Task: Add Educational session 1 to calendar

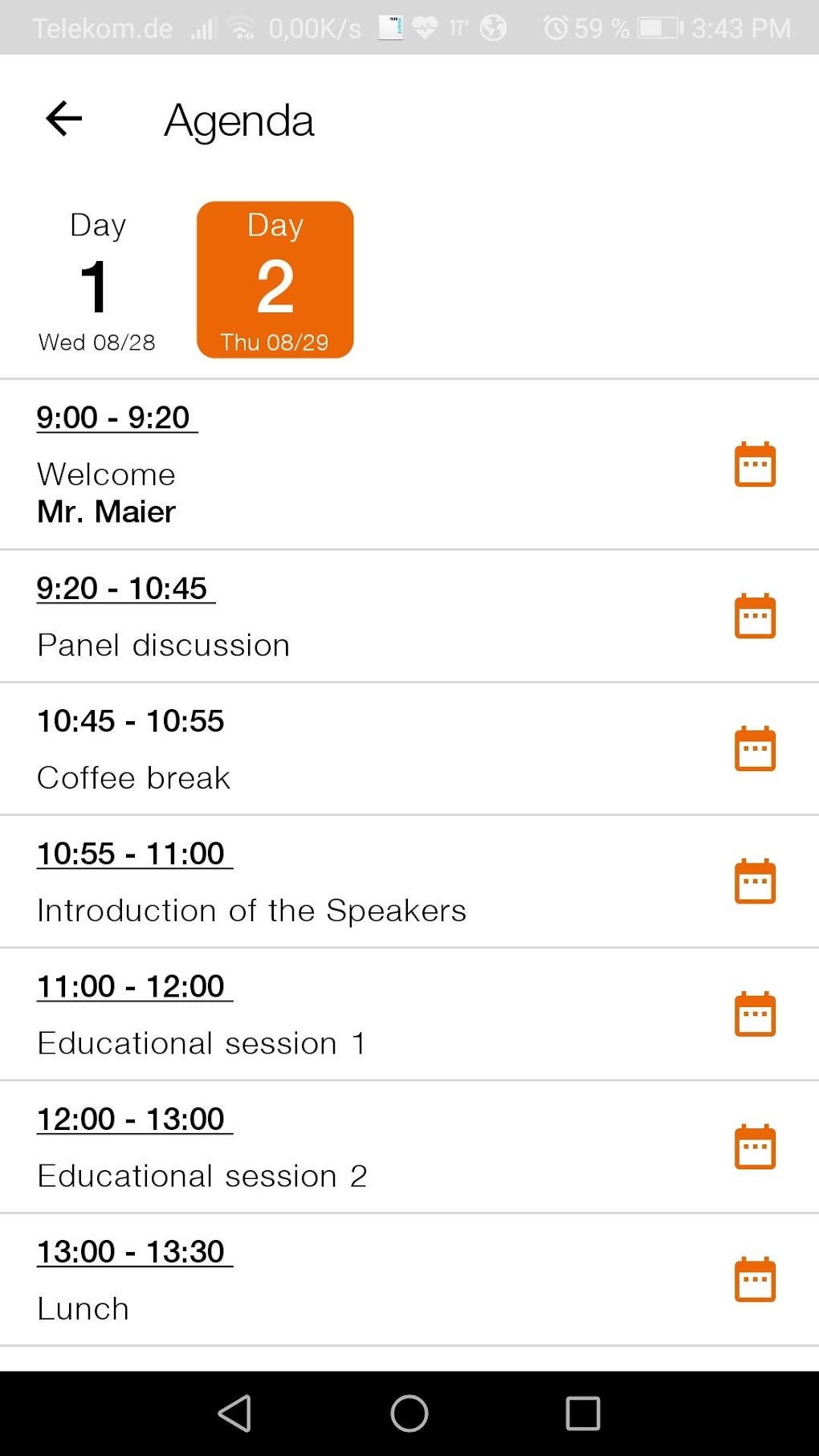Action: 755,1013
